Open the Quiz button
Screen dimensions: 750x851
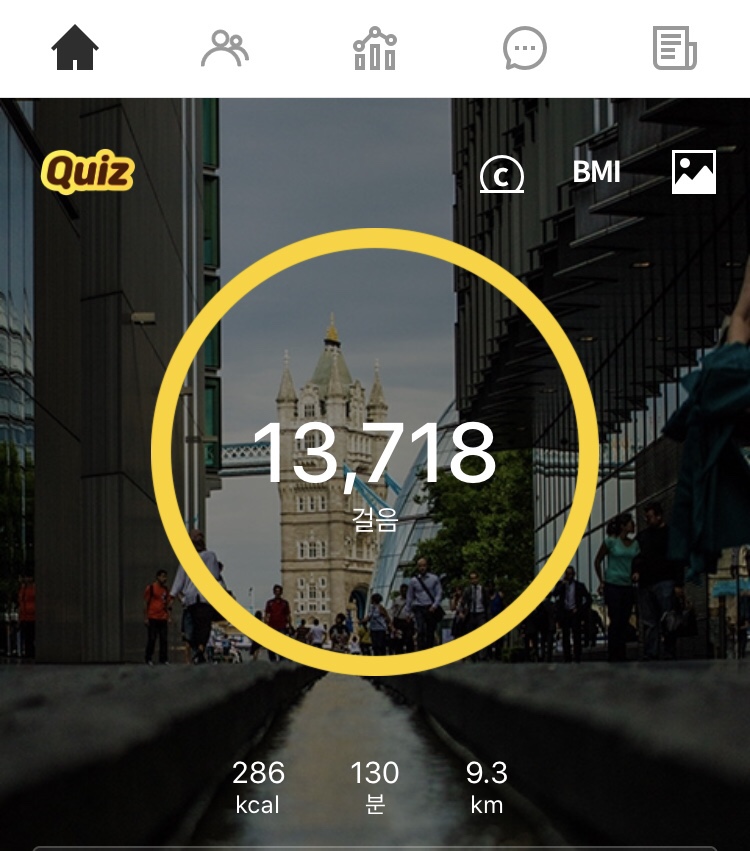[88, 173]
